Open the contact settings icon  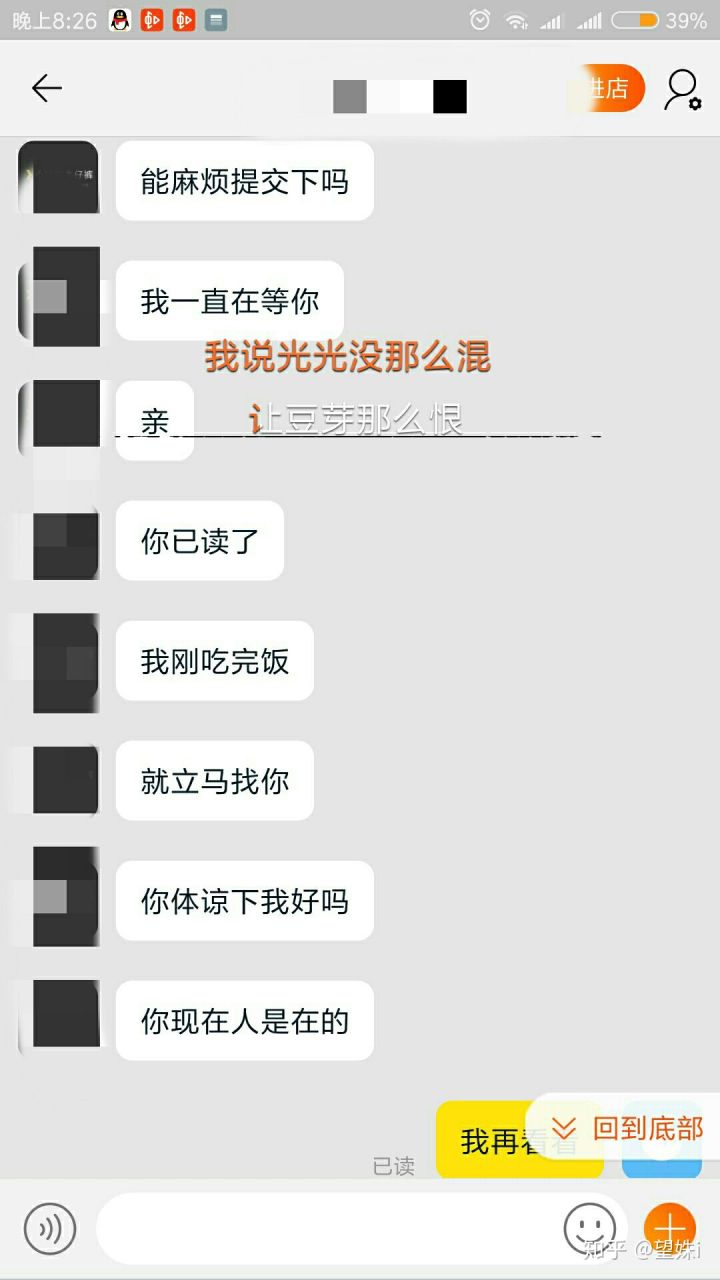684,90
